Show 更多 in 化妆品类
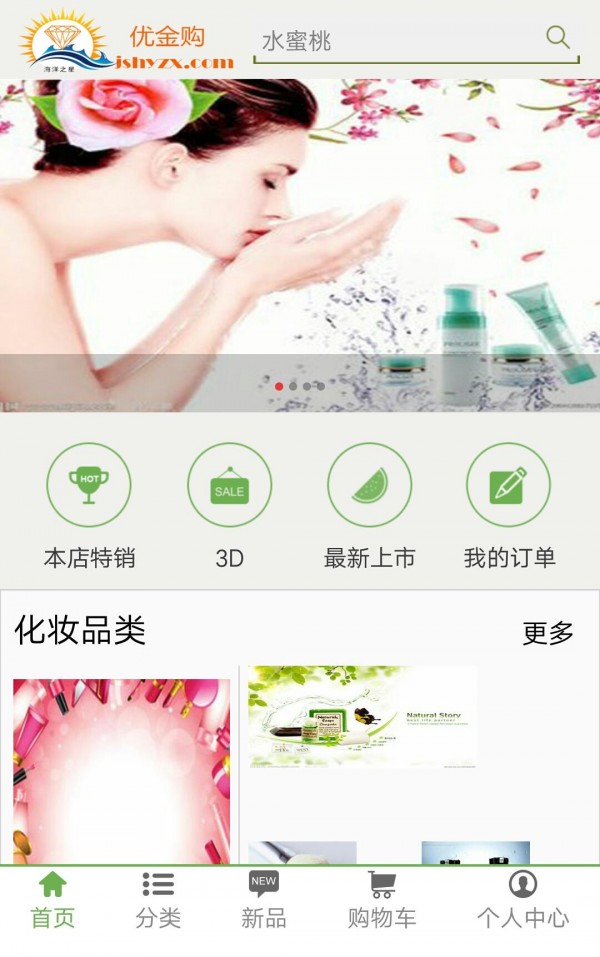600x957 pixels. pos(548,632)
